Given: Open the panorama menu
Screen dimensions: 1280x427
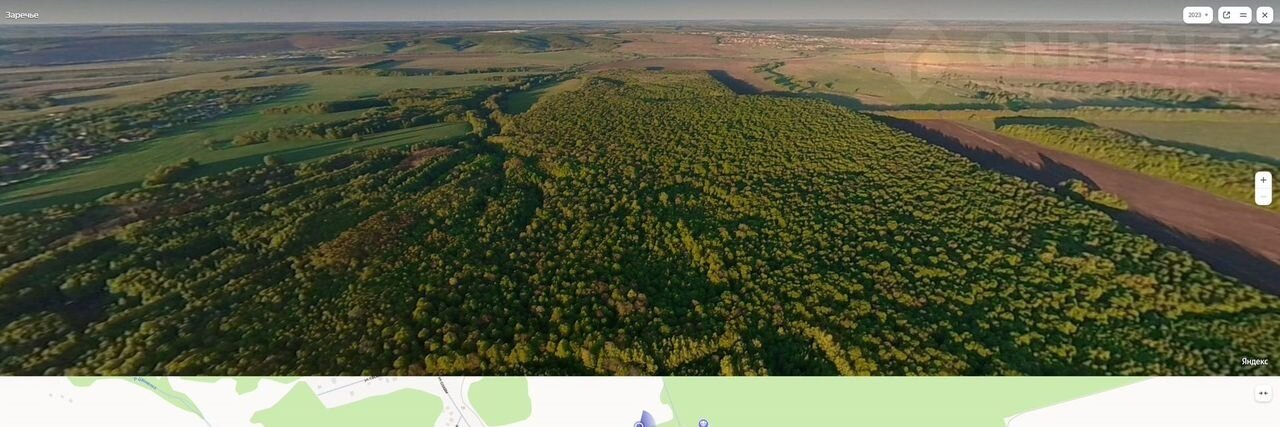Looking at the screenshot, I should 1243,15.
